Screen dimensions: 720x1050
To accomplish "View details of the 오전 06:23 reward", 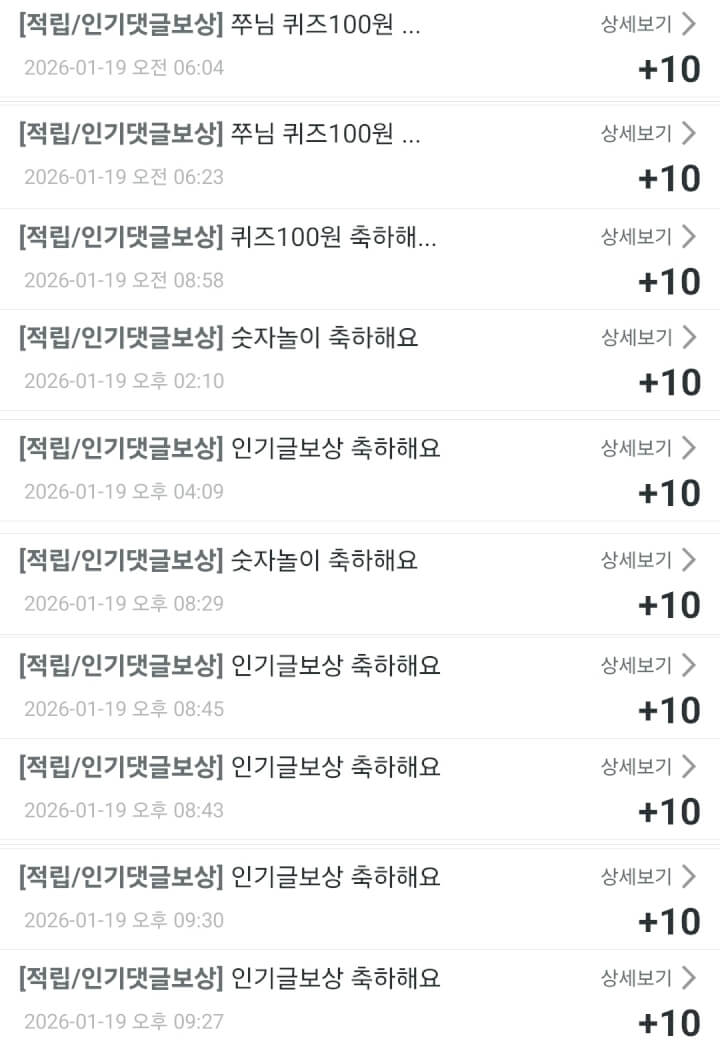I will coord(647,133).
